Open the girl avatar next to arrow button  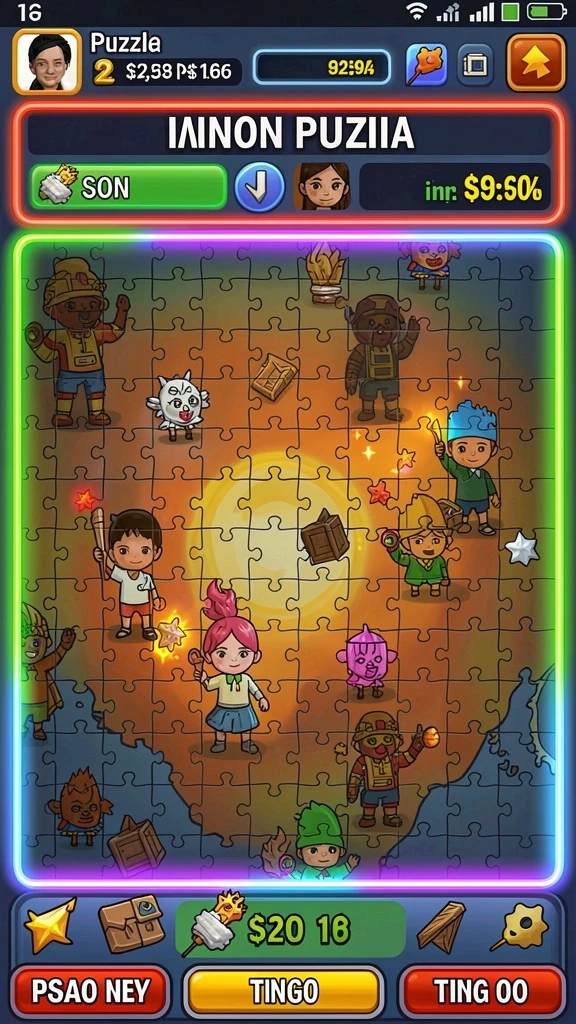(x=321, y=187)
